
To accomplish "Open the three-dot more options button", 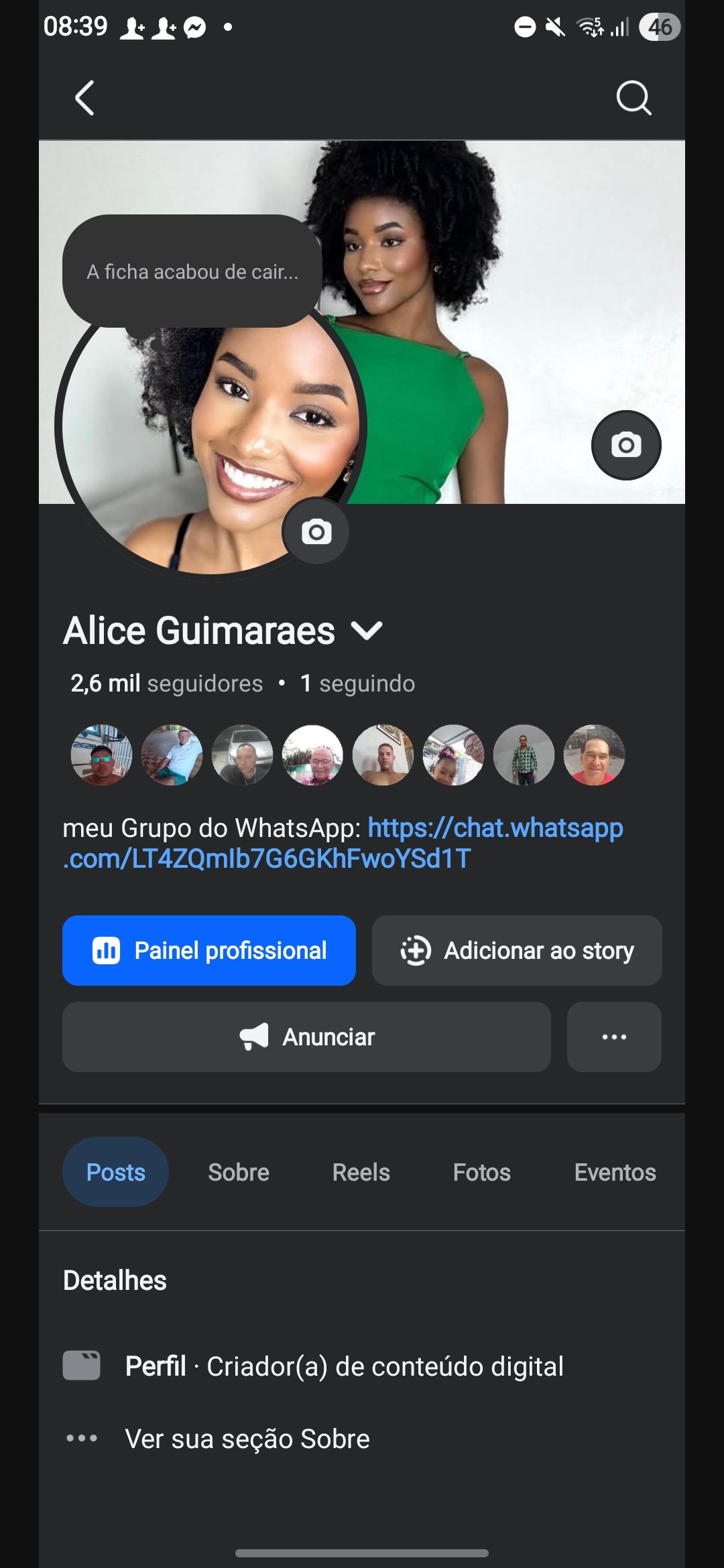I will (614, 1037).
